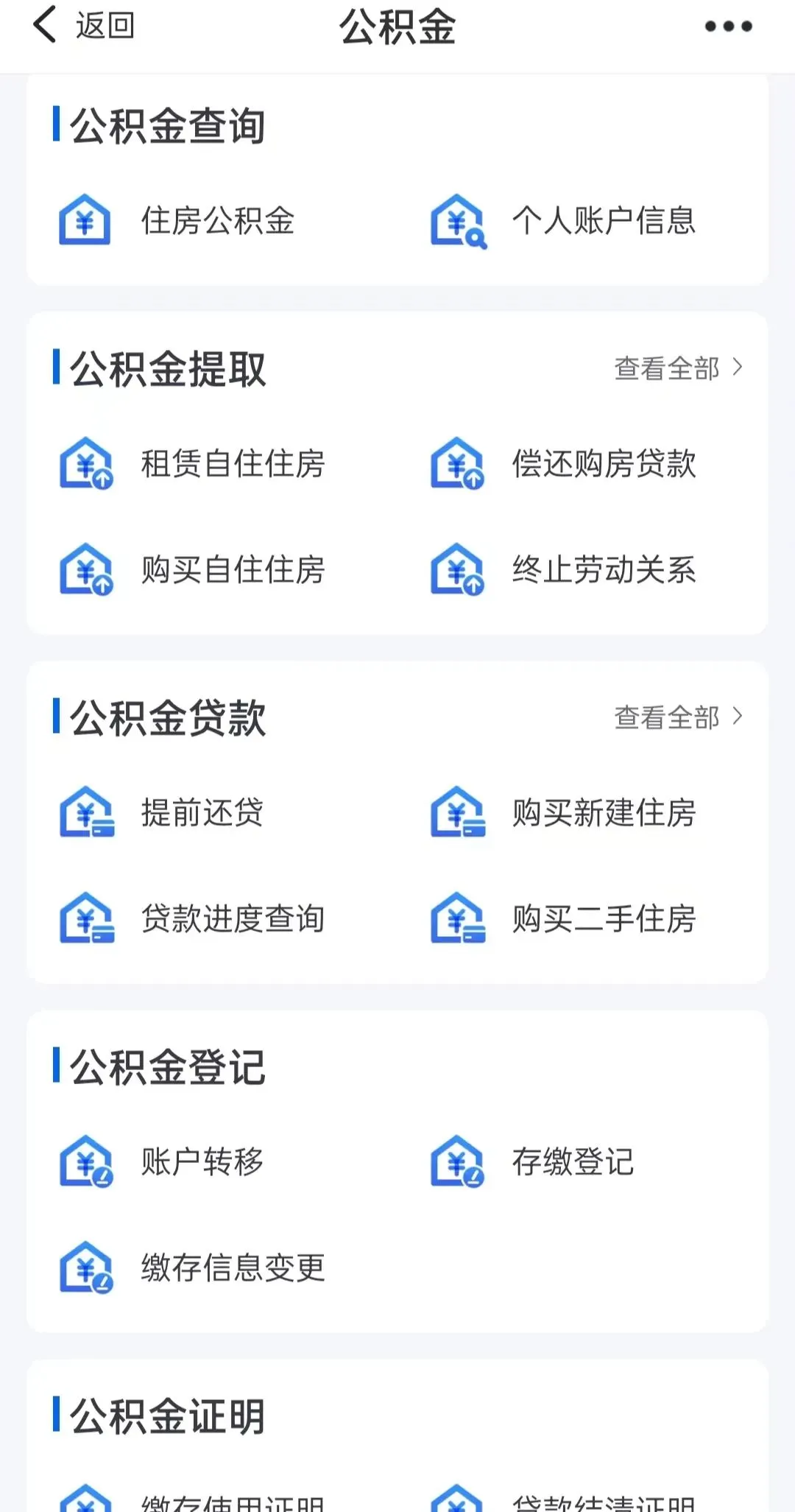795x1512 pixels.
Task: Open the three-dot overflow menu
Action: [728, 27]
